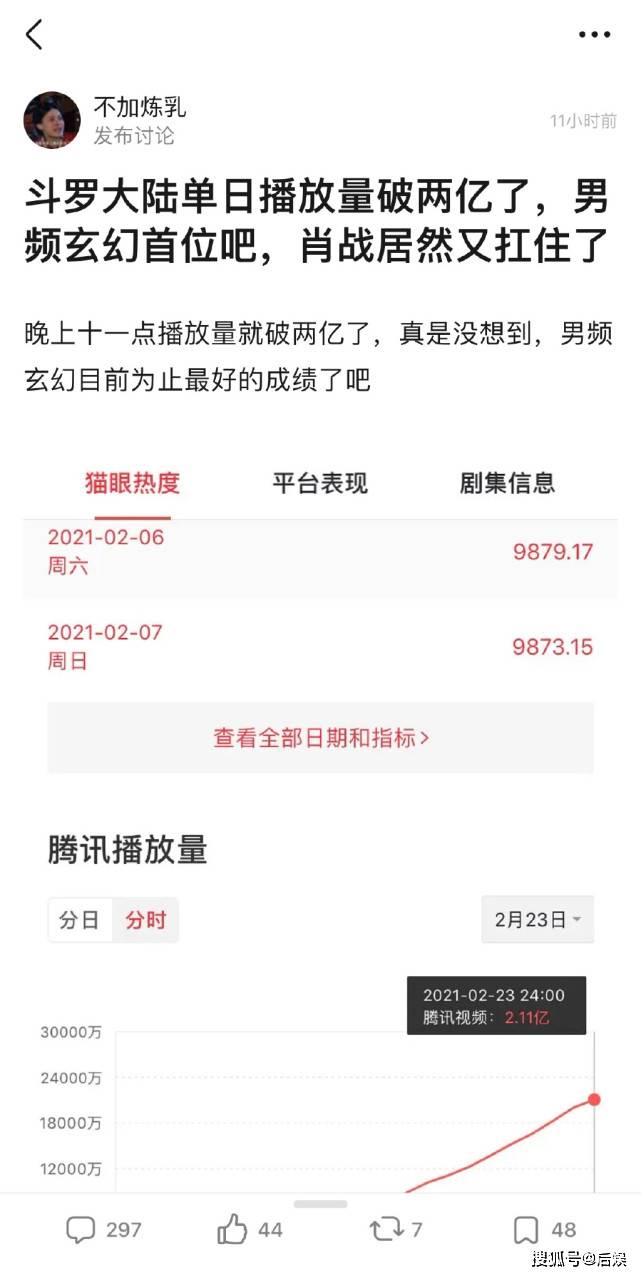Open the three-dot overflow menu
The image size is (641, 1276).
pos(595,35)
